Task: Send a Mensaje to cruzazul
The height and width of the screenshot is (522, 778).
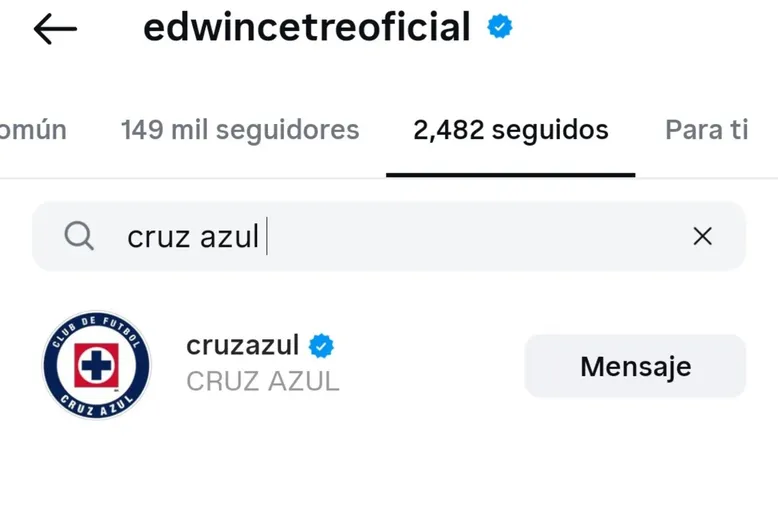Action: pyautogui.click(x=635, y=366)
